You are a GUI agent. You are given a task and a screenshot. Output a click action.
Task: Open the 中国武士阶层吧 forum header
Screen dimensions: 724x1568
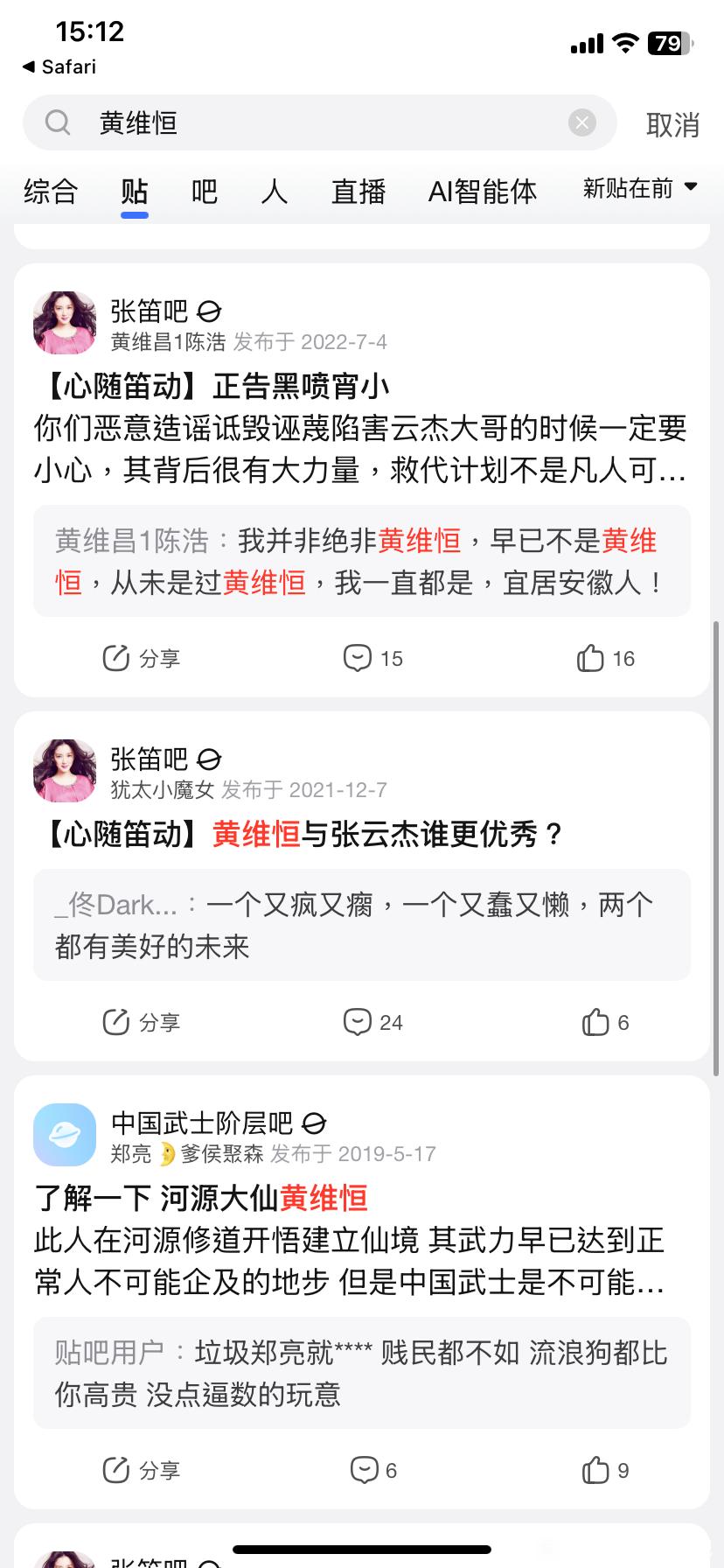(x=201, y=1123)
